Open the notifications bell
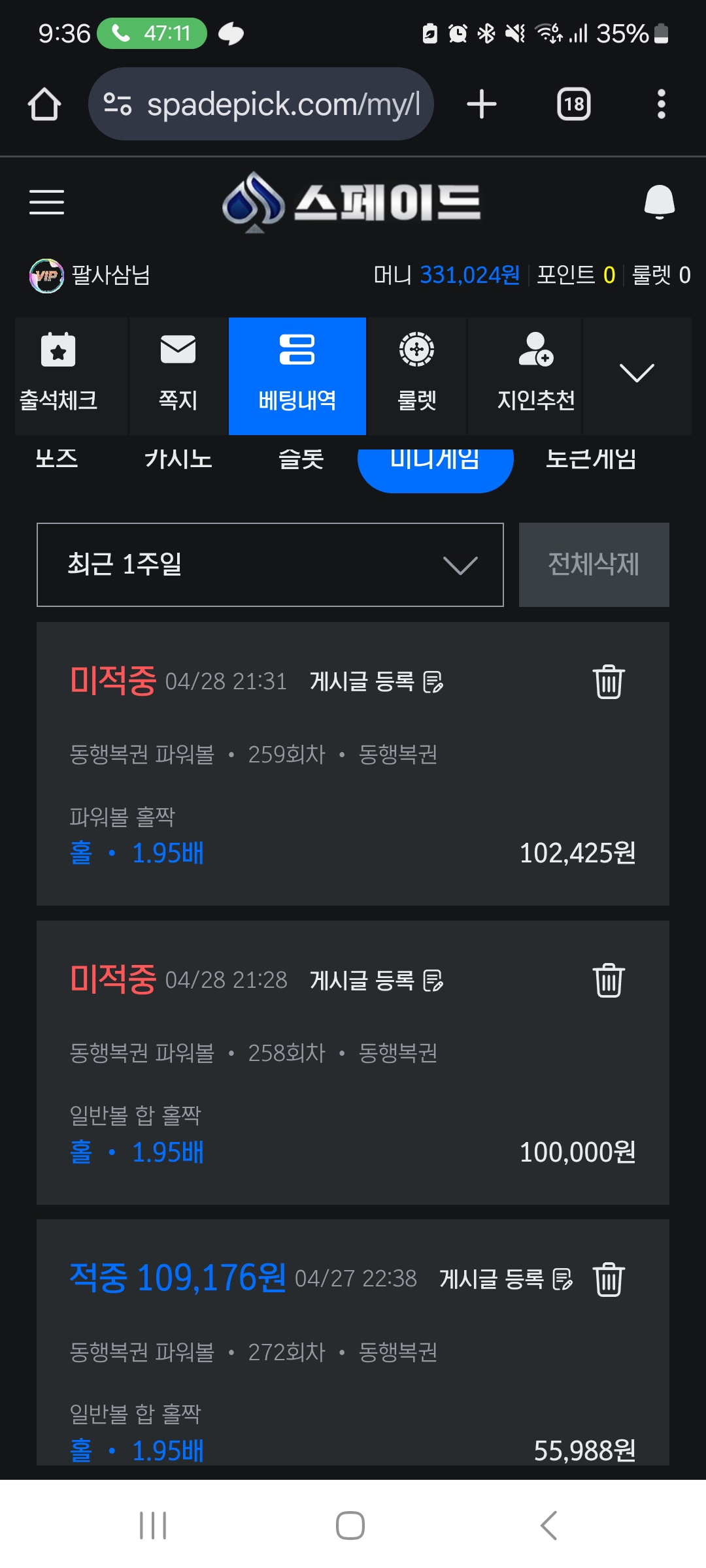The height and width of the screenshot is (1568, 706). tap(659, 201)
